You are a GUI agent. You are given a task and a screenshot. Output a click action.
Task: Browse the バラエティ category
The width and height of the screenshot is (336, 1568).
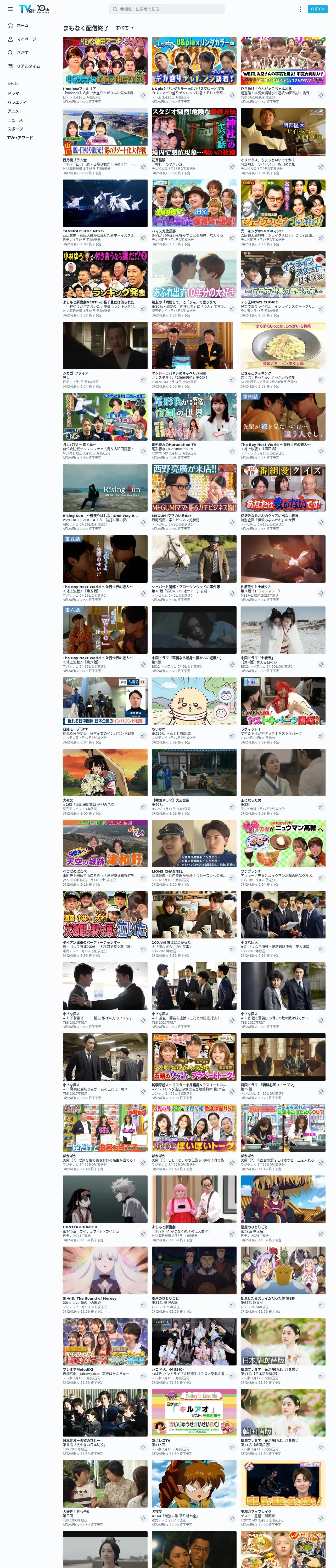tap(16, 102)
